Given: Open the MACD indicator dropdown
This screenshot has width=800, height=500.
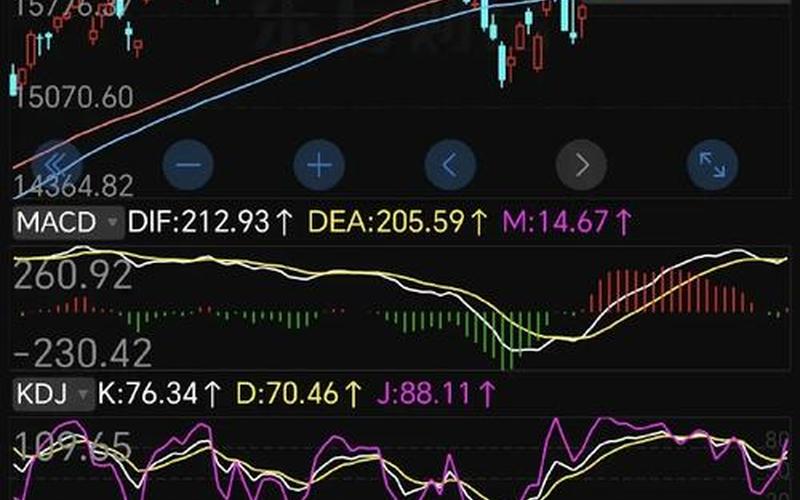Looking at the screenshot, I should pyautogui.click(x=67, y=222).
